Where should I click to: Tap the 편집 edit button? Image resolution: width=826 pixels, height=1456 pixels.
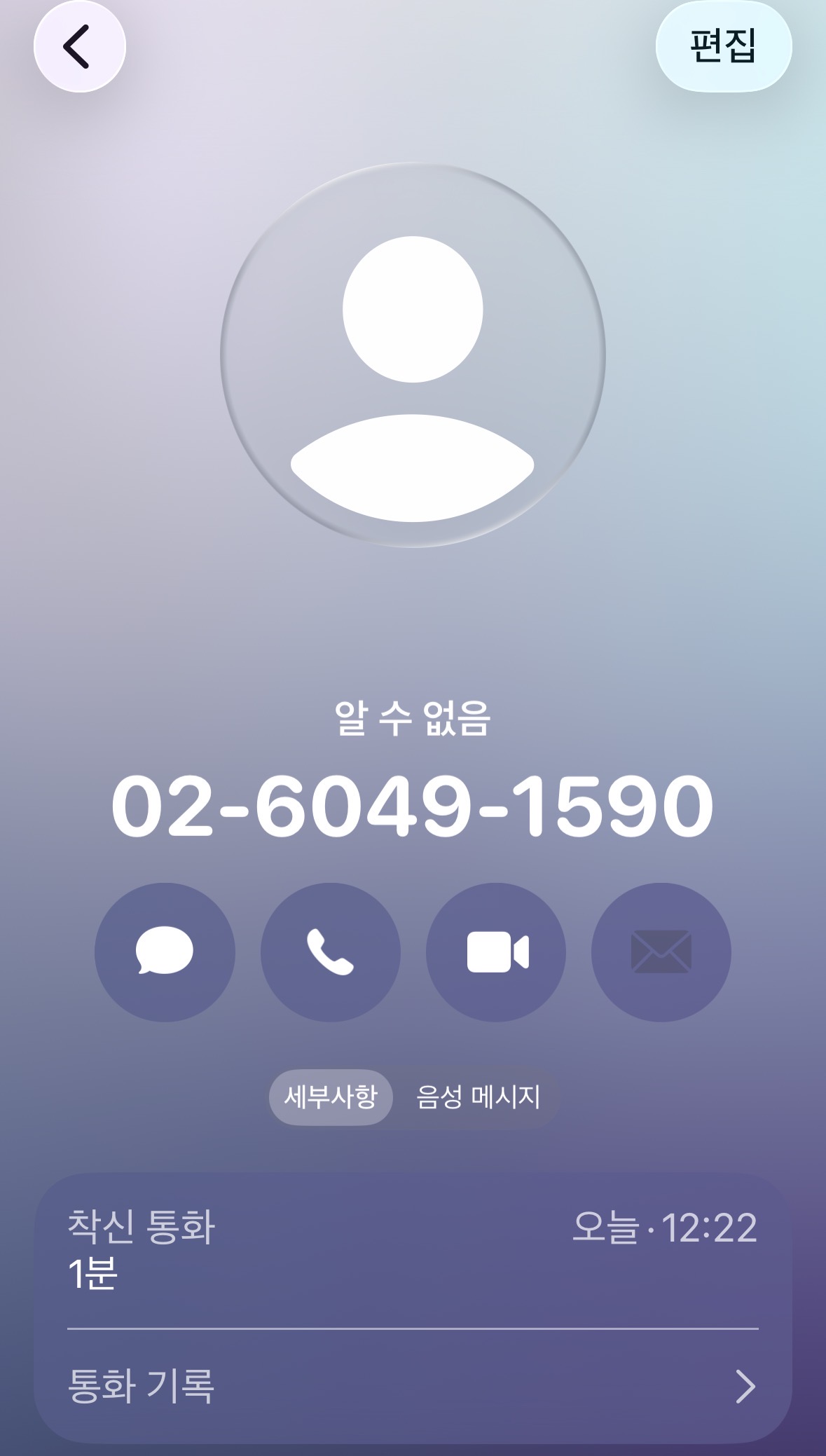coord(724,46)
